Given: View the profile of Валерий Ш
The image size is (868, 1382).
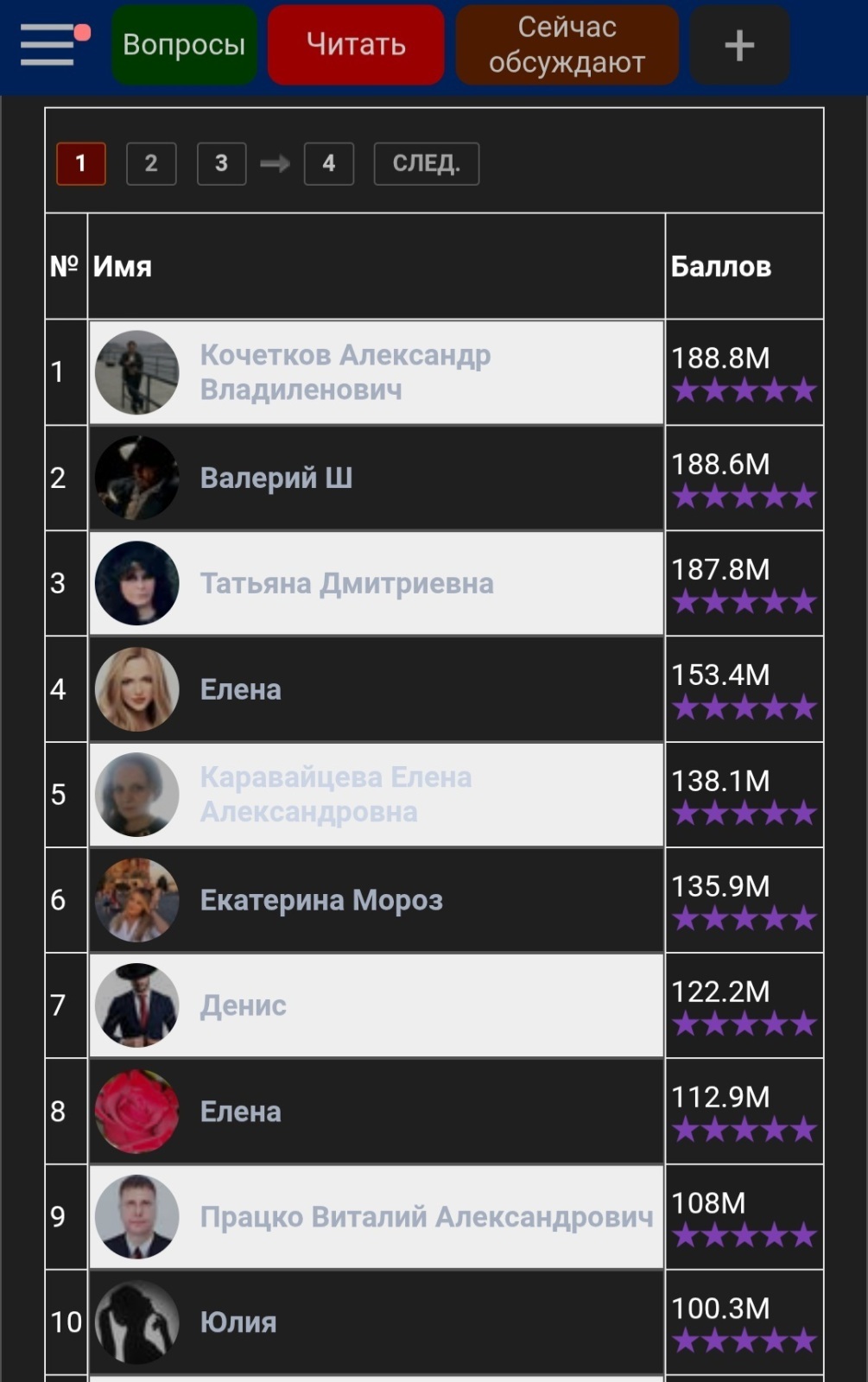Looking at the screenshot, I should (x=276, y=478).
